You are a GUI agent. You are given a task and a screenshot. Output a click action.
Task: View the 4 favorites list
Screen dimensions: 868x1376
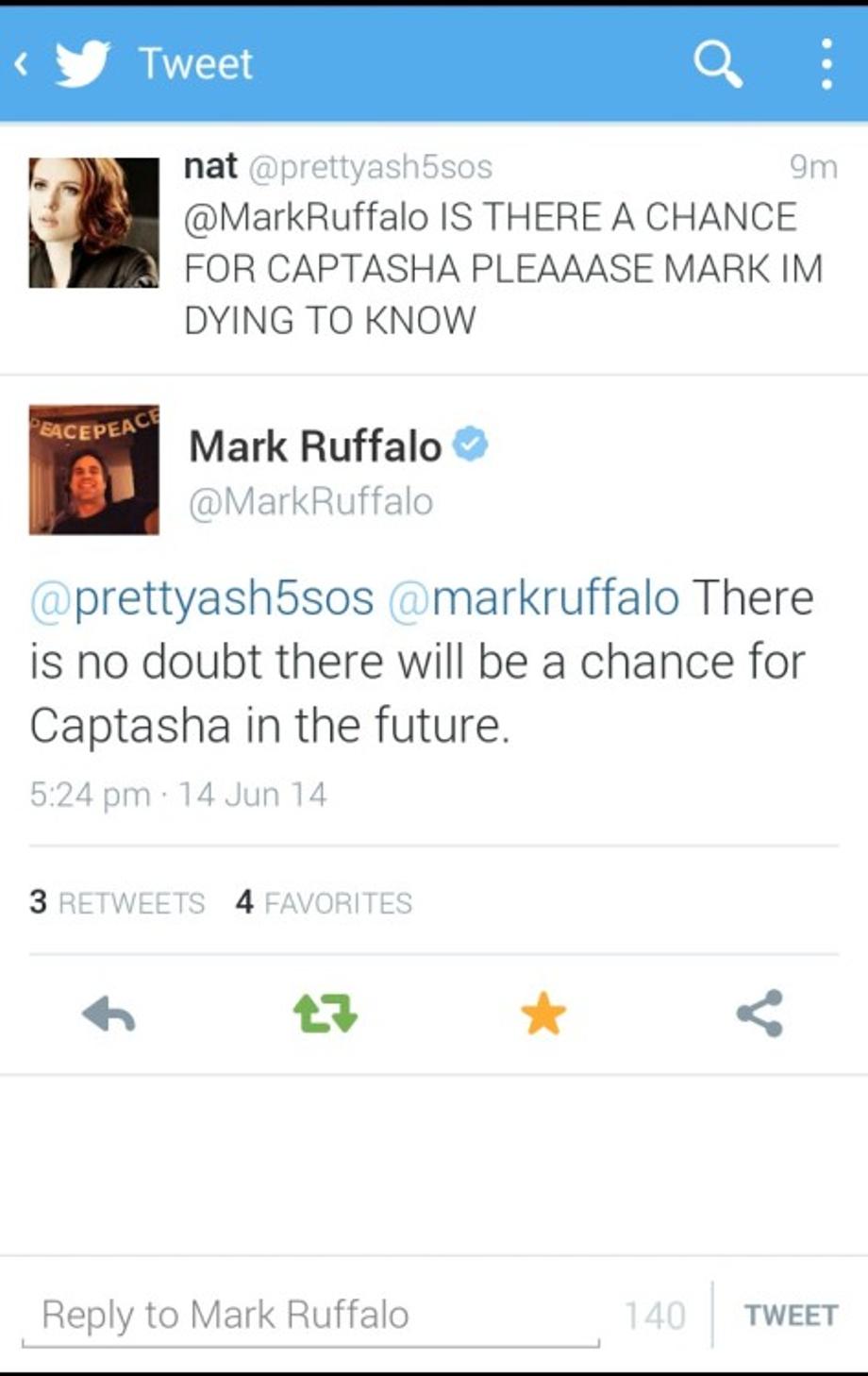tap(324, 902)
